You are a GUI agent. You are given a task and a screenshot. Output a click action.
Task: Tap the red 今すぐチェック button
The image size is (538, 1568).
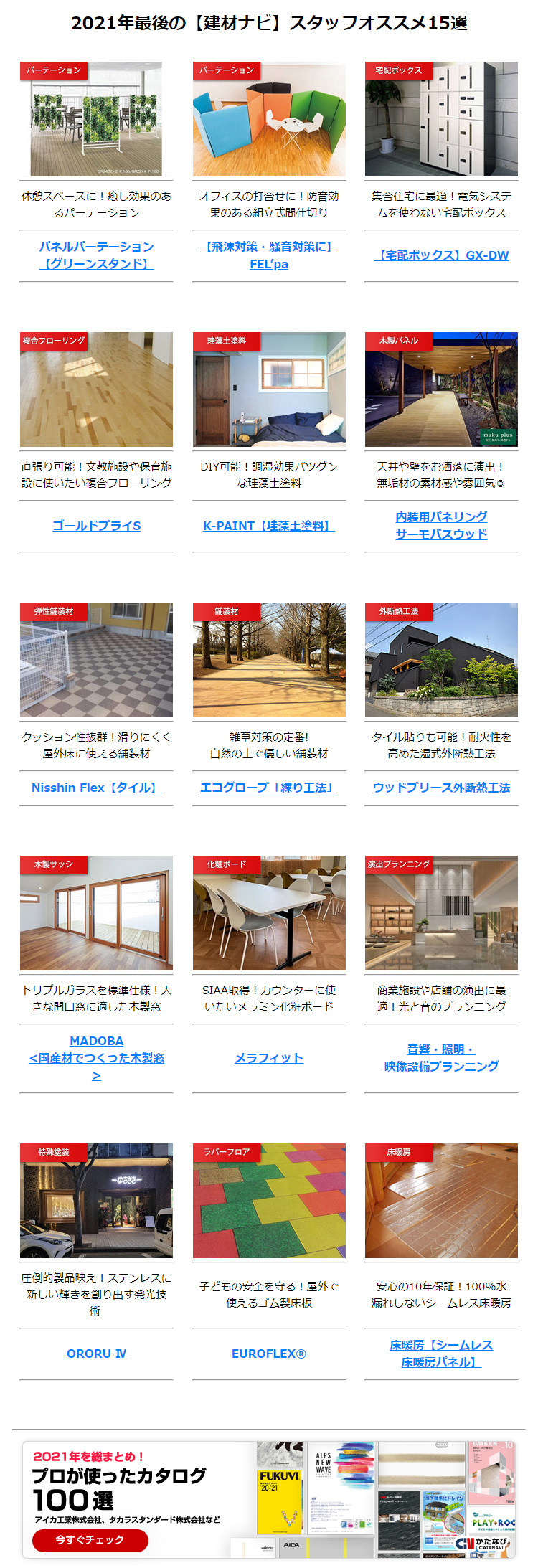click(90, 1539)
